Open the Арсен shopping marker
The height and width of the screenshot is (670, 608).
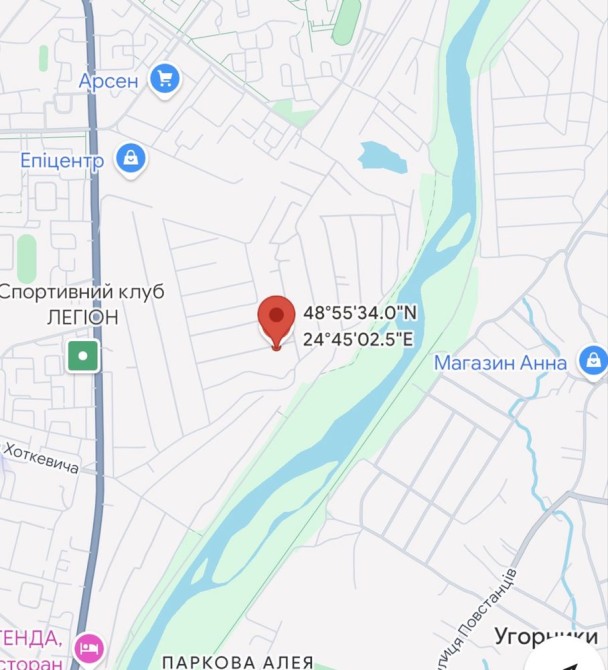pos(164,78)
